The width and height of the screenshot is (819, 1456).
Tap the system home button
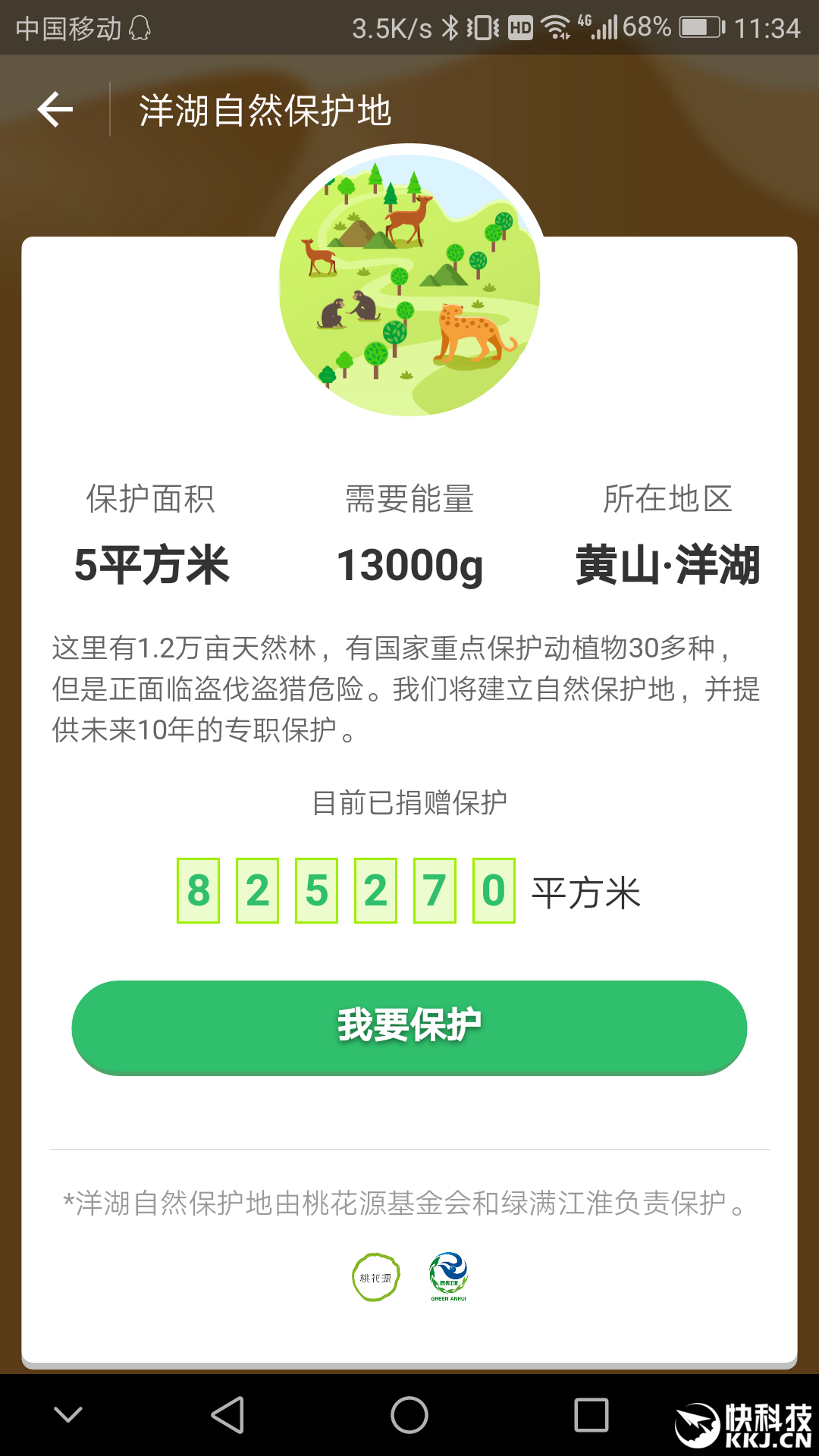pos(409,1415)
